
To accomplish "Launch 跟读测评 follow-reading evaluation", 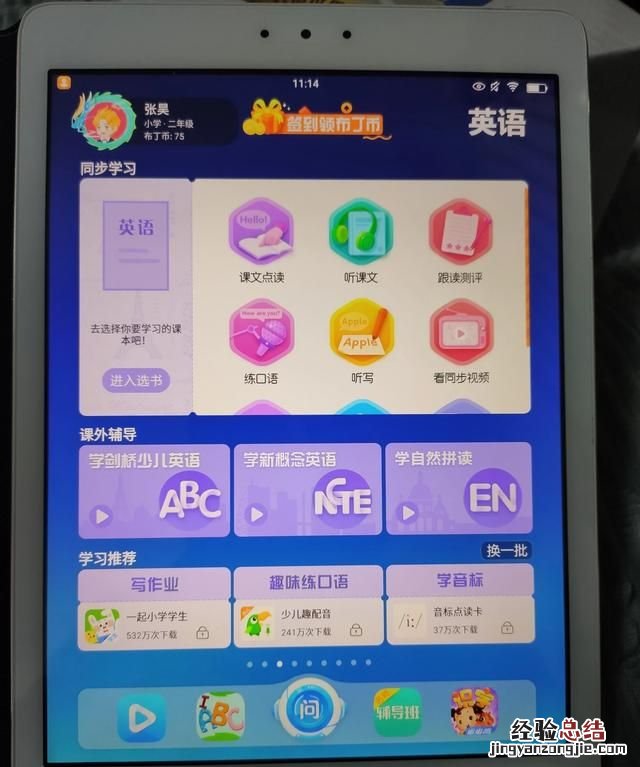I will pos(460,236).
